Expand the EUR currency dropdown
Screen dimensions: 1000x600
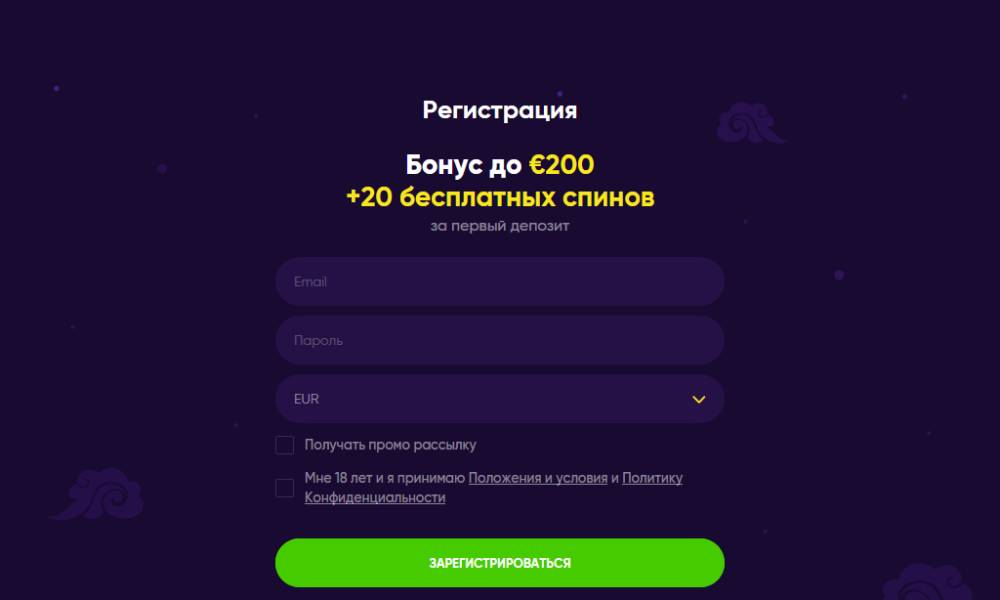pos(499,399)
